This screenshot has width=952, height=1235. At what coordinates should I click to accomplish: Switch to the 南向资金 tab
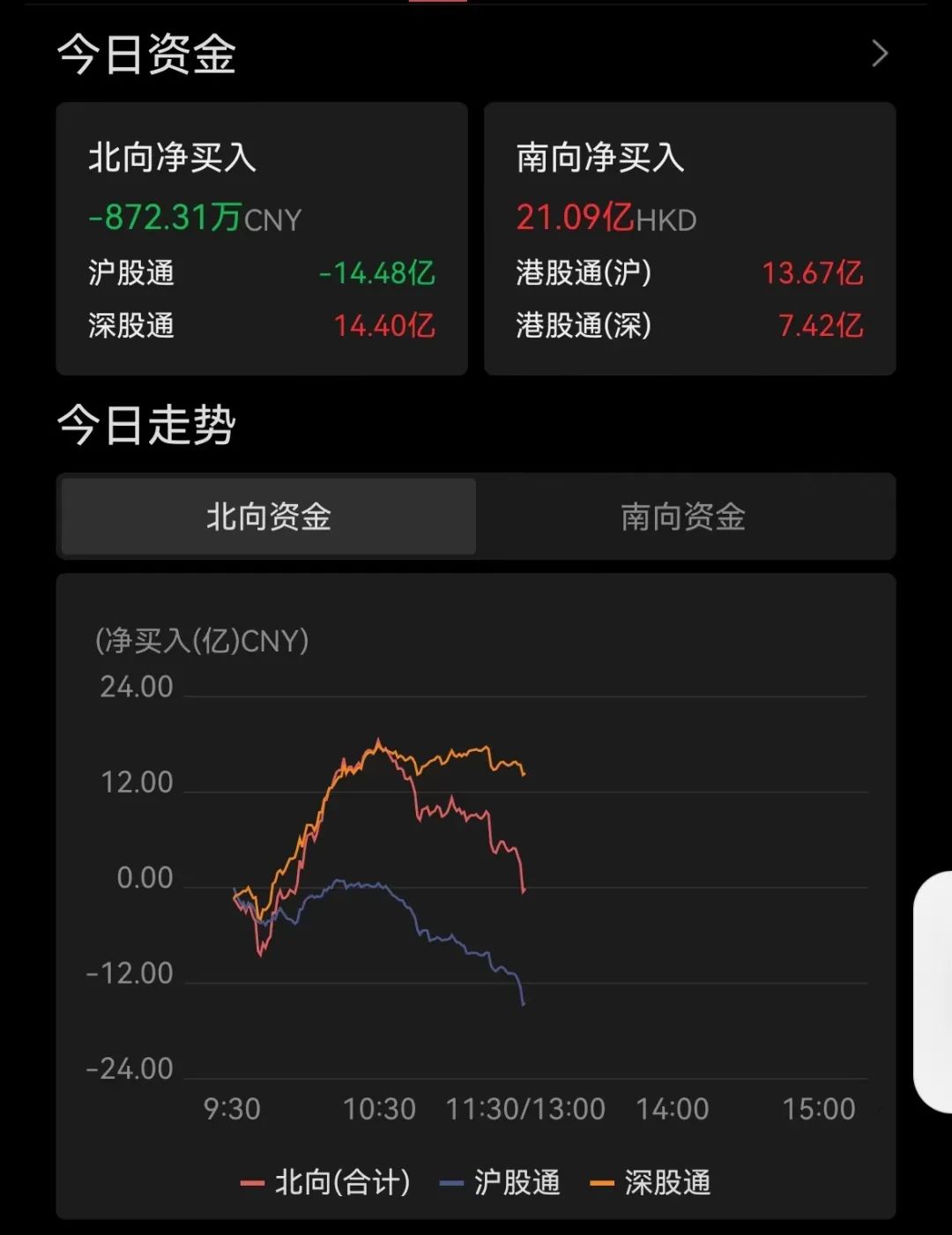pyautogui.click(x=683, y=517)
